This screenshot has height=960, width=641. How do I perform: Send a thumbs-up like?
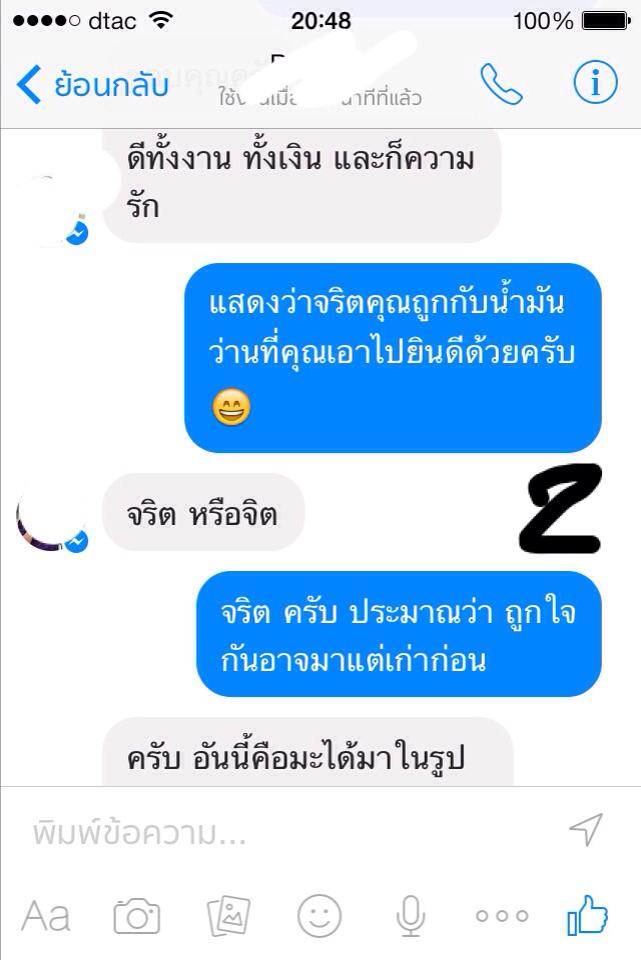(588, 914)
